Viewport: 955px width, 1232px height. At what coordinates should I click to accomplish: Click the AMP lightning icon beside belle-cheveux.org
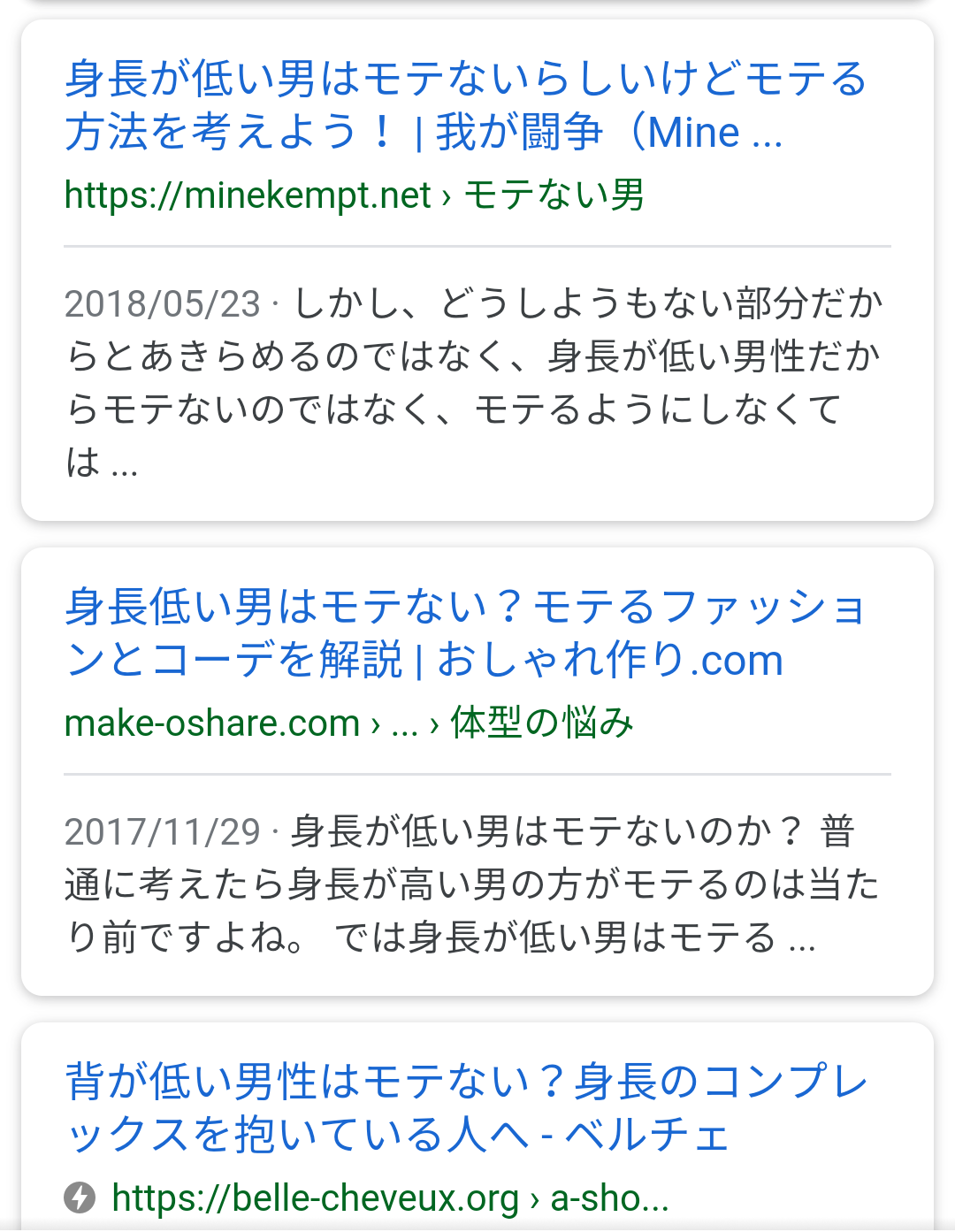[81, 1197]
